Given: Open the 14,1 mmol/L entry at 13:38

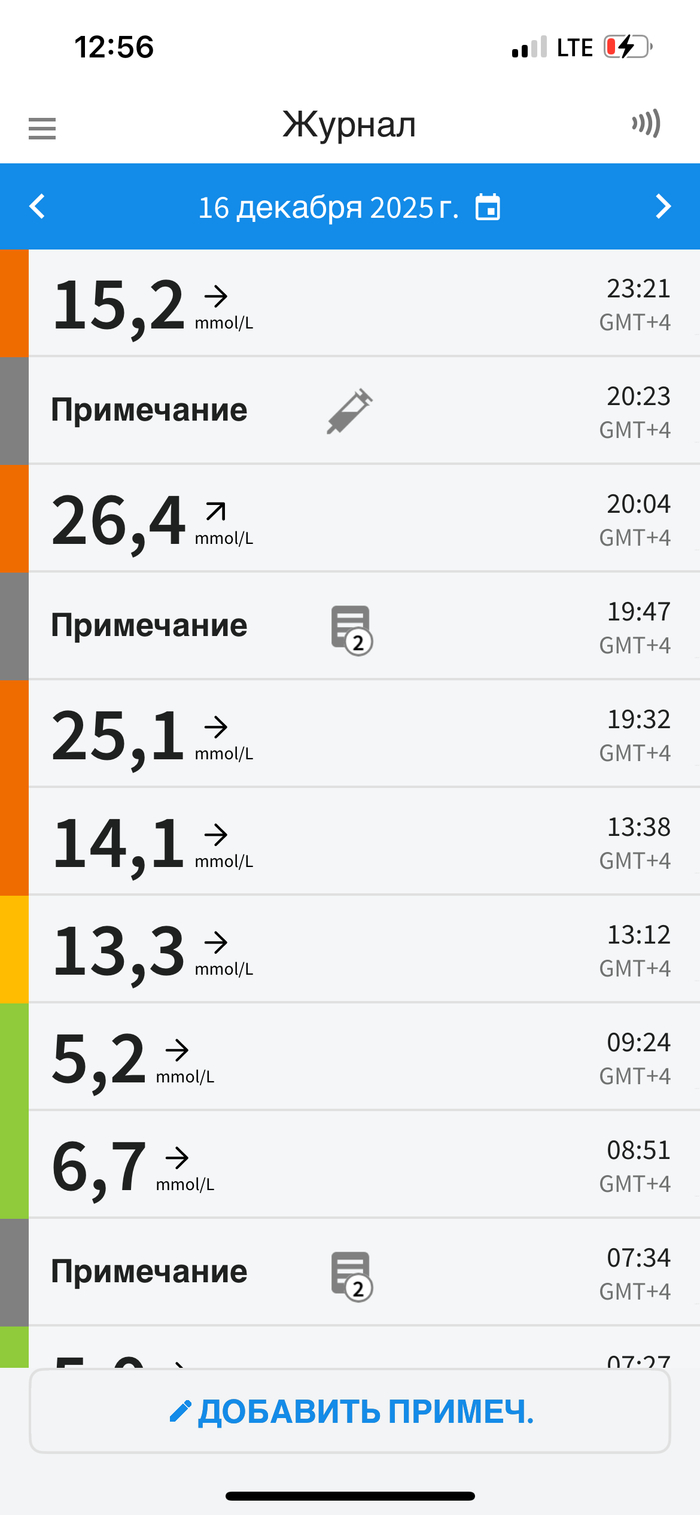Looking at the screenshot, I should point(350,842).
